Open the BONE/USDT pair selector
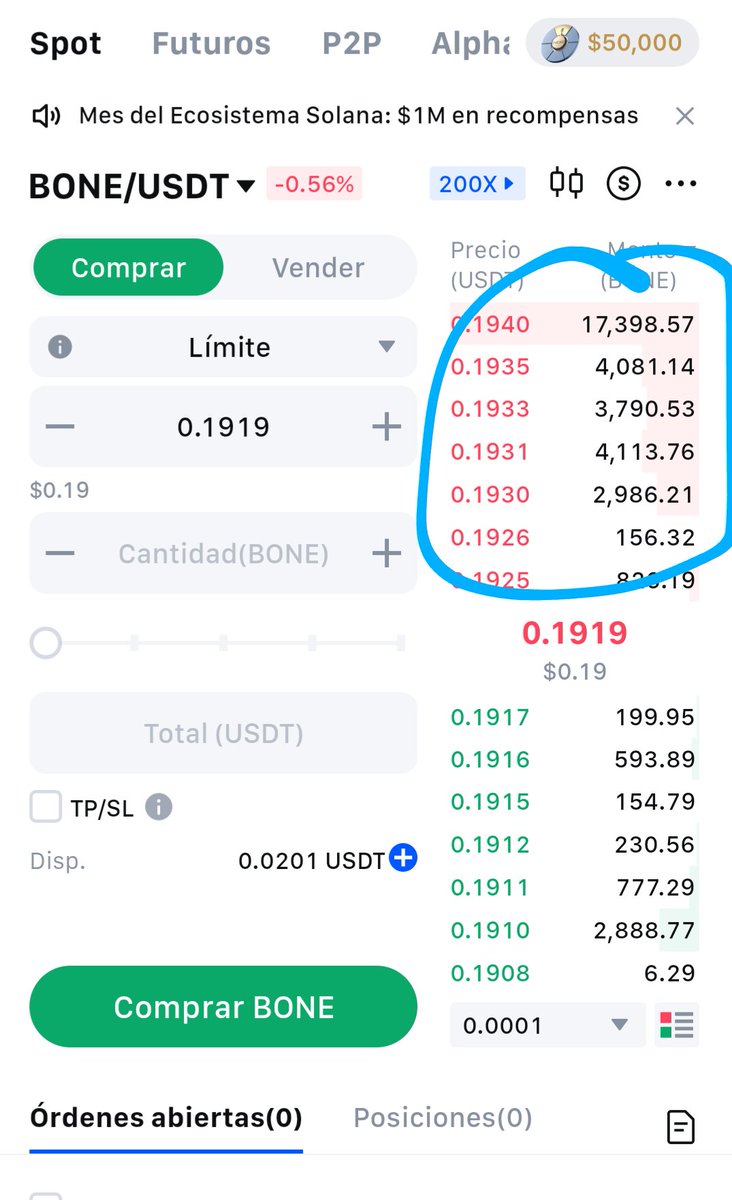This screenshot has width=732, height=1200. pos(142,186)
